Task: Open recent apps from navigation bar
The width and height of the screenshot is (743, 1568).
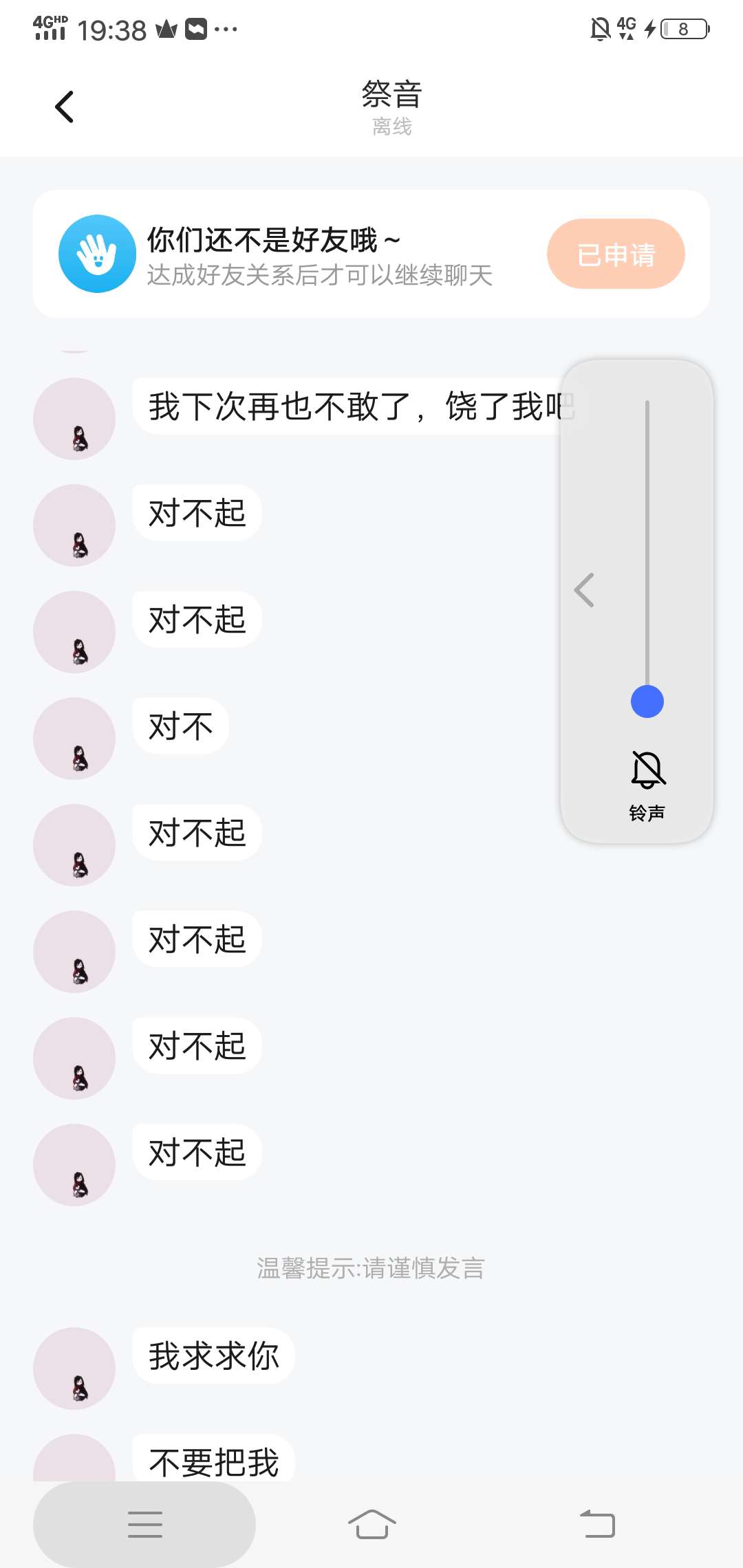Action: pyautogui.click(x=145, y=1524)
